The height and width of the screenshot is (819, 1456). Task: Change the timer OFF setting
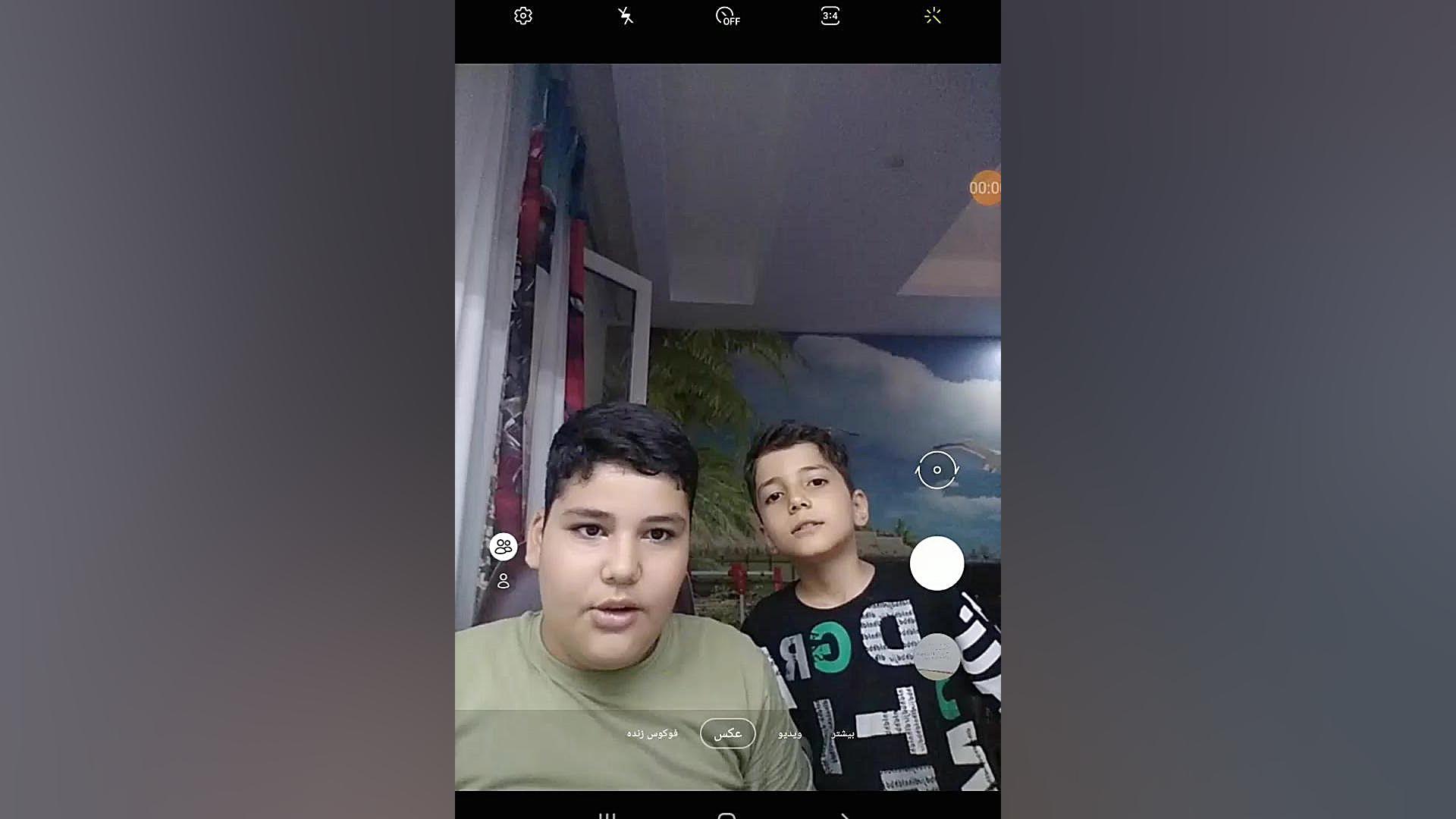pyautogui.click(x=727, y=16)
